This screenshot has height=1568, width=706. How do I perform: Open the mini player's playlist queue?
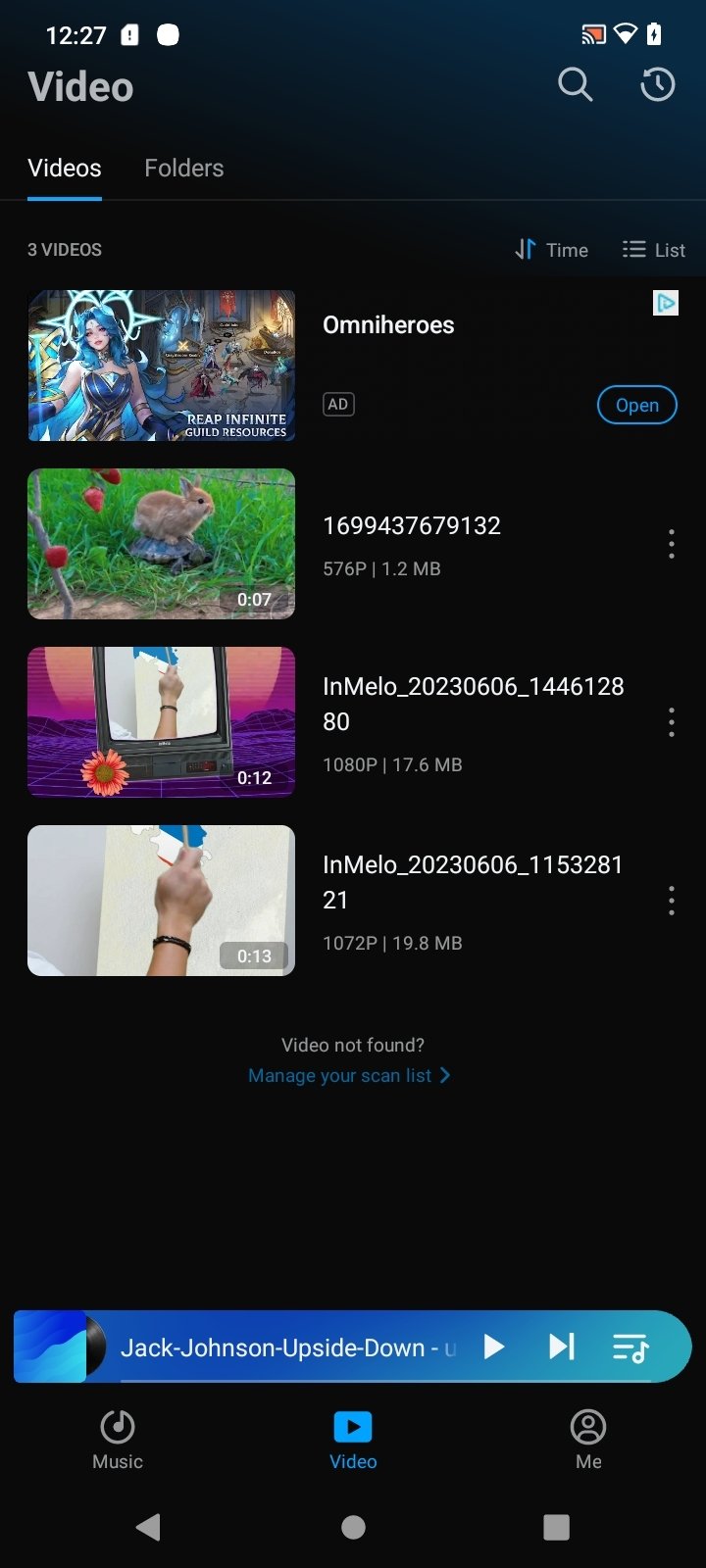(x=630, y=1348)
